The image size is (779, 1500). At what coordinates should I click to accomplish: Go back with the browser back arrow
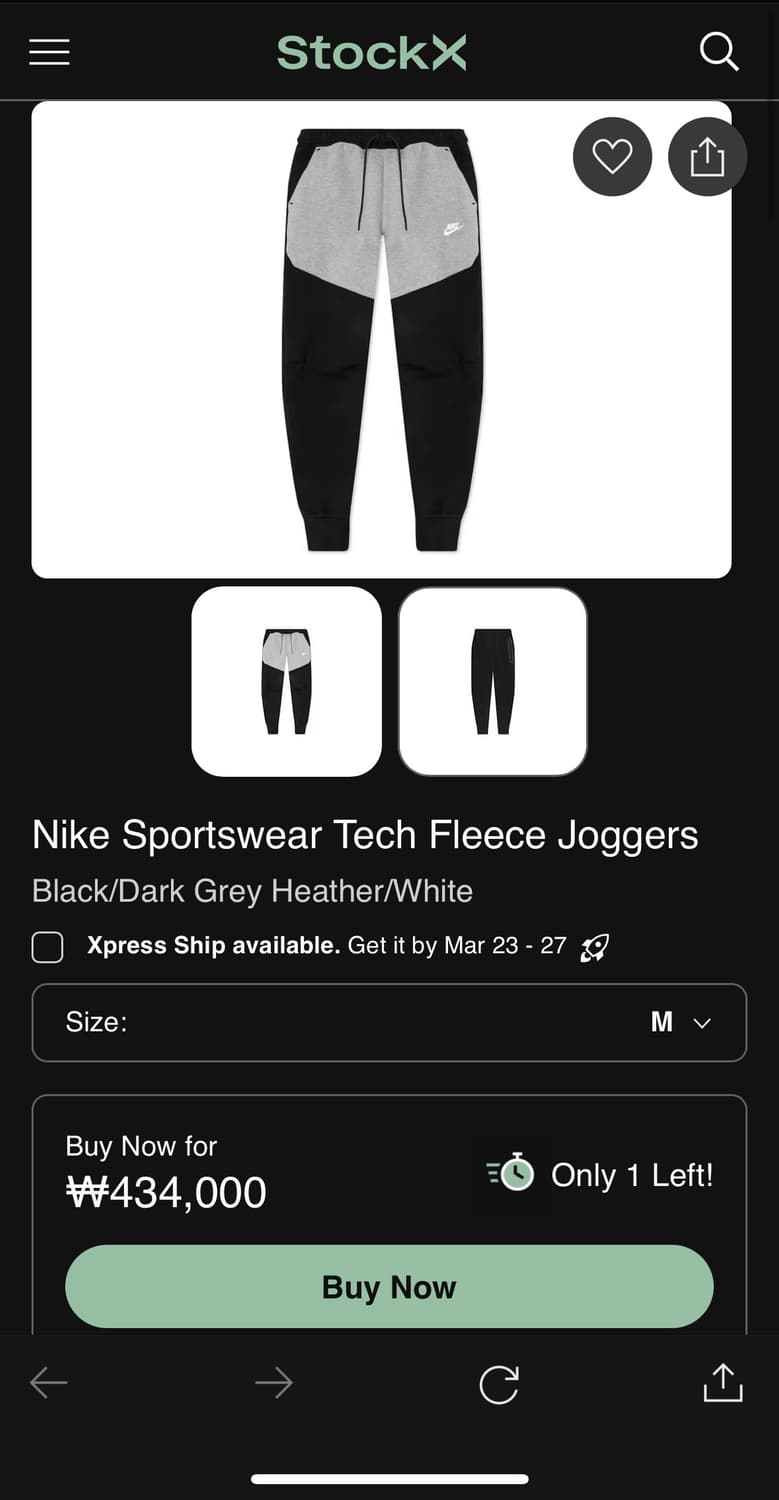[x=49, y=1384]
